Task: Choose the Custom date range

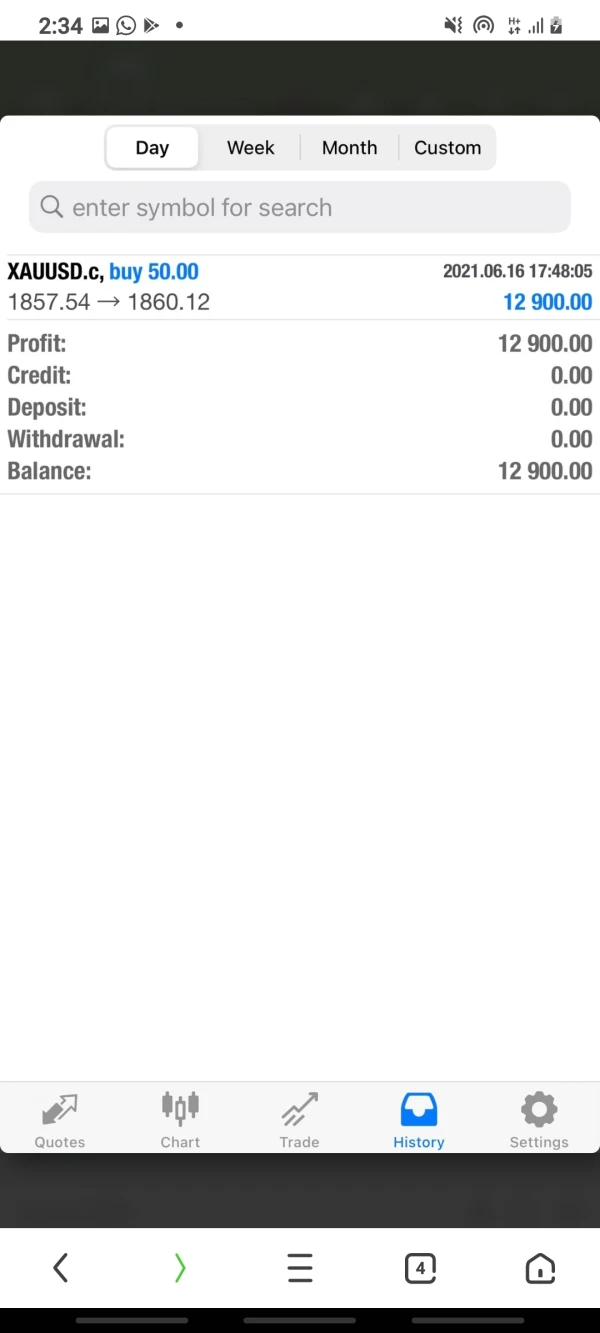Action: 447,148
